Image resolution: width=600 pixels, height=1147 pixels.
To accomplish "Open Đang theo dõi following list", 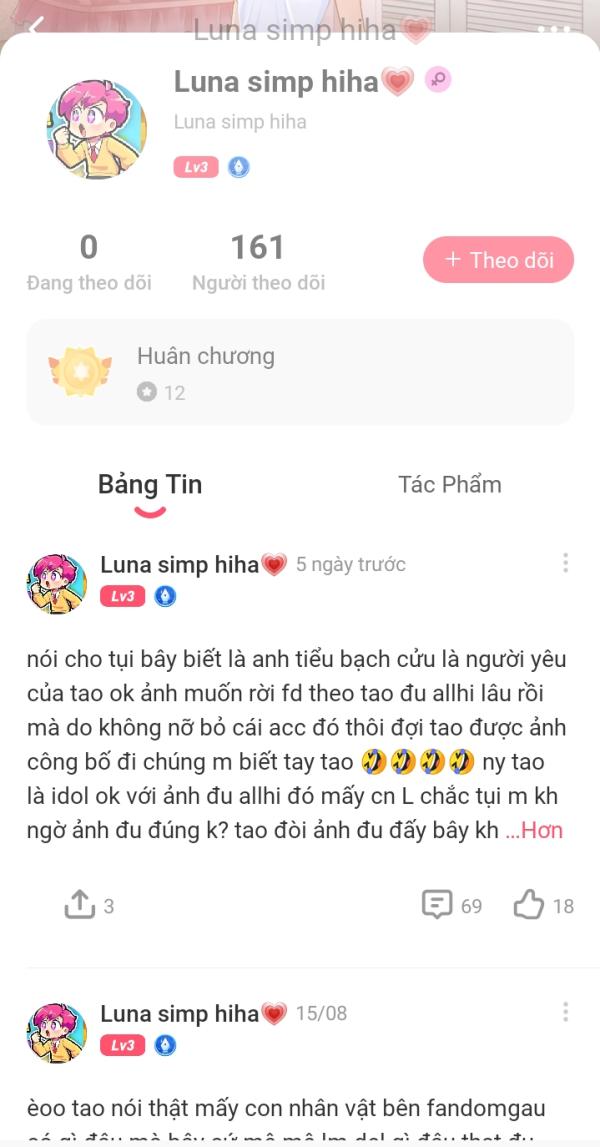I will [x=89, y=263].
